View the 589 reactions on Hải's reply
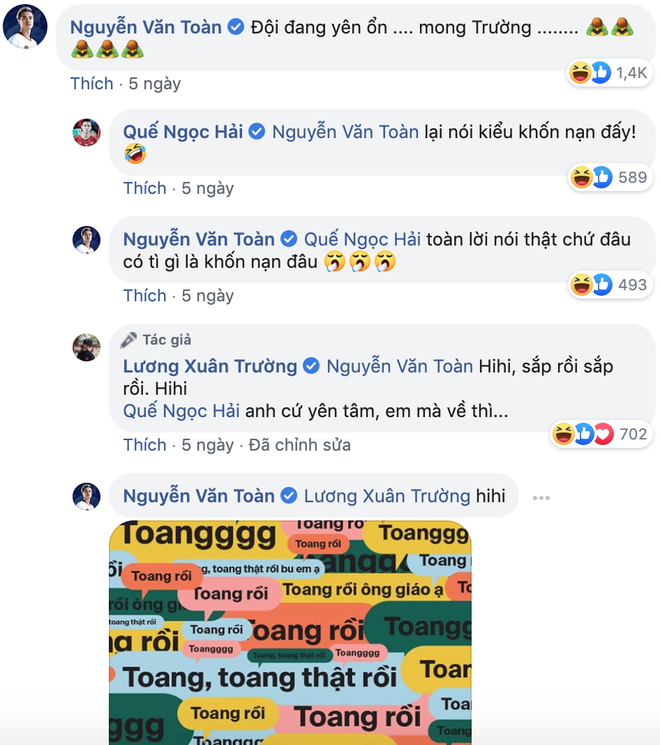Viewport: 660px width, 745px height. (610, 177)
